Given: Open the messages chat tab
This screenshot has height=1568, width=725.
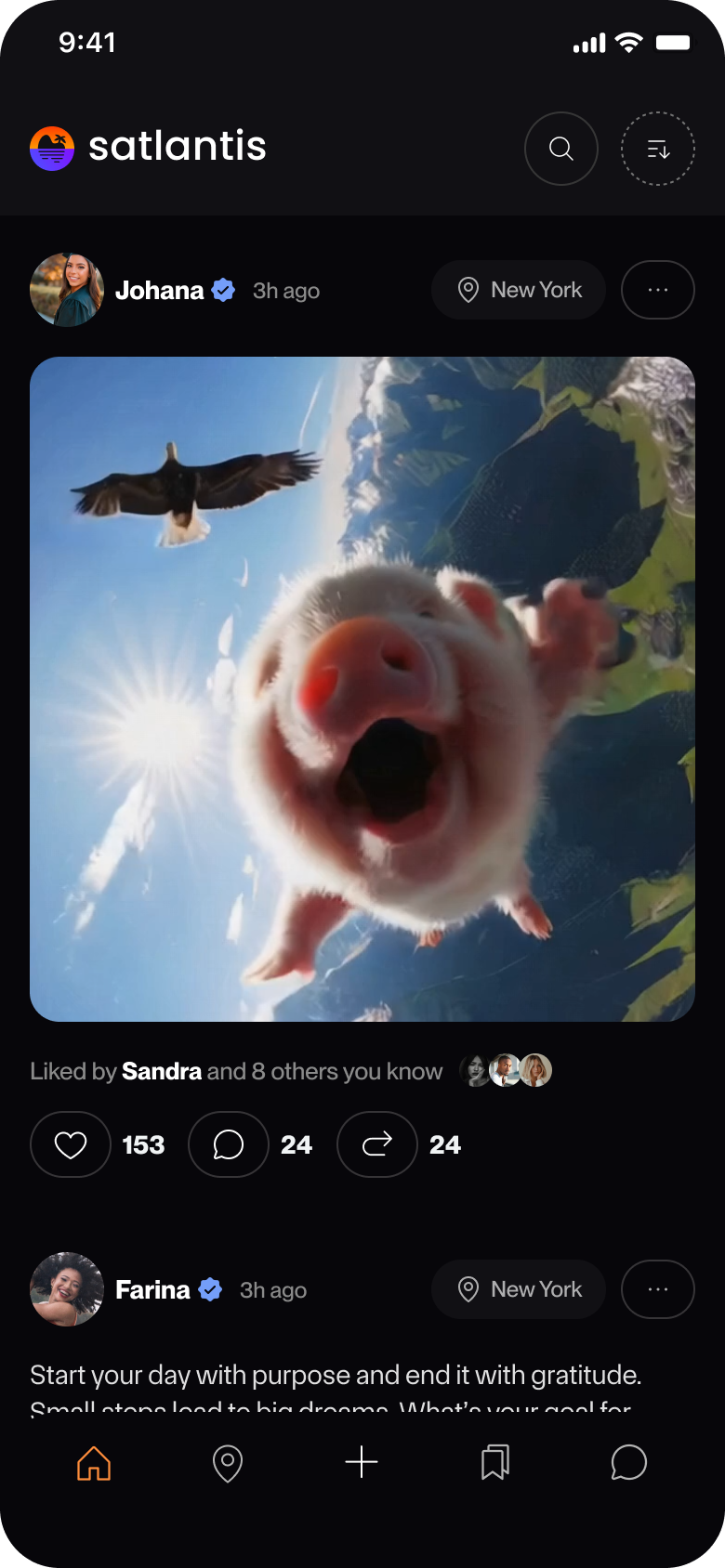Looking at the screenshot, I should coord(629,1462).
